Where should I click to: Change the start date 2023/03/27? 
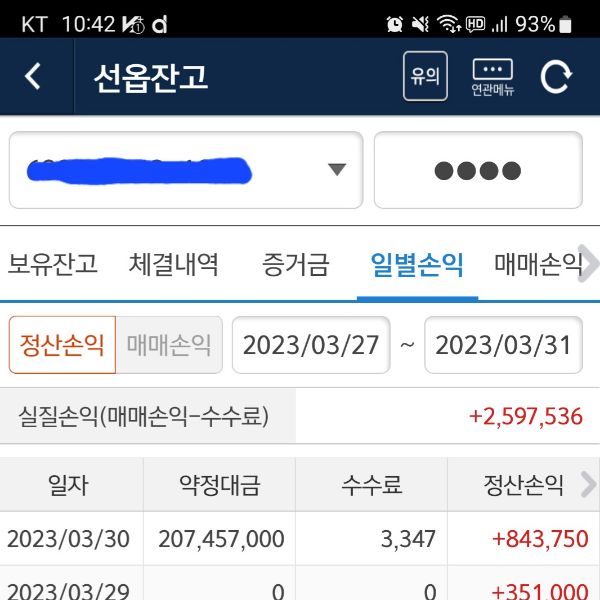(311, 345)
